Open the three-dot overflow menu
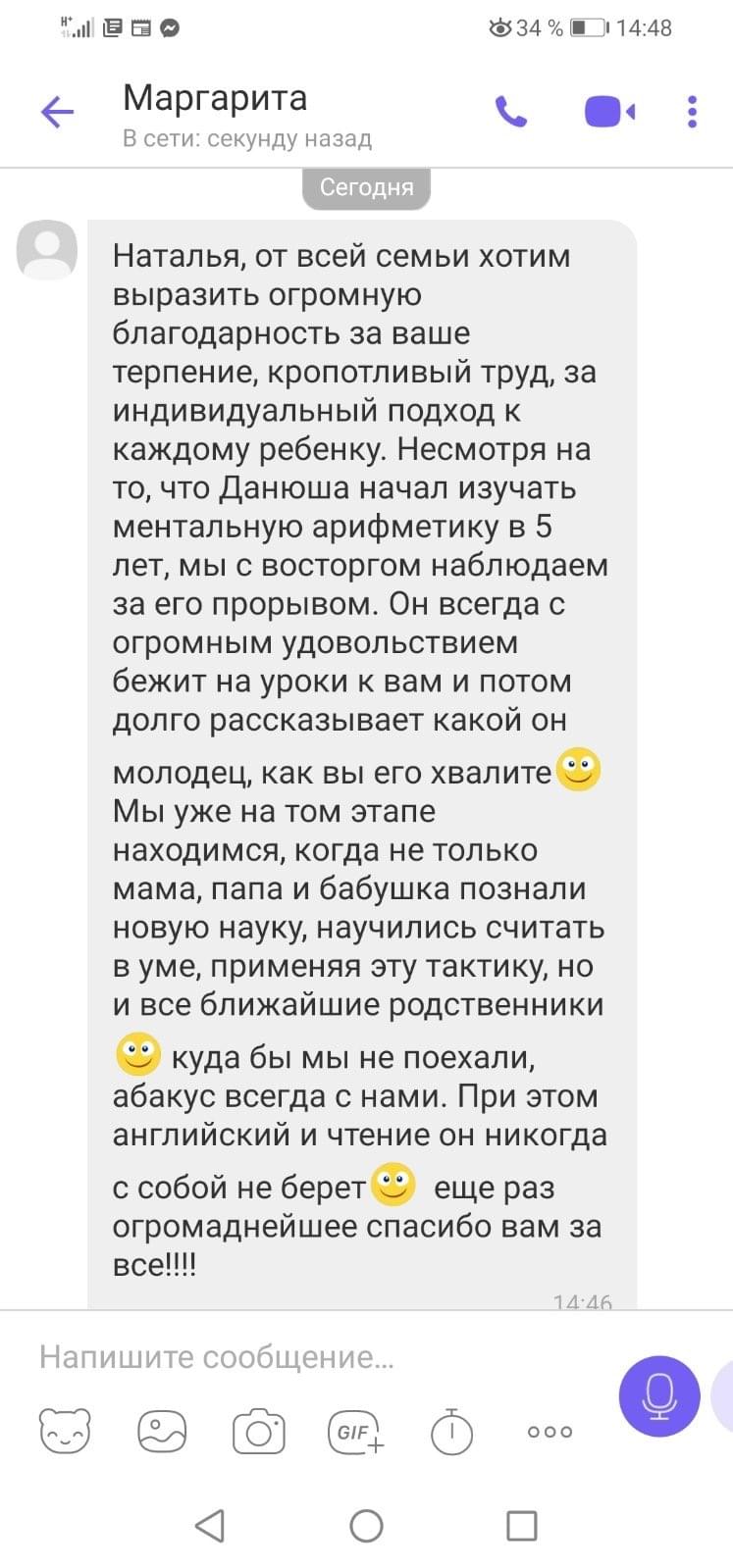The width and height of the screenshot is (733, 1568). pos(692,112)
